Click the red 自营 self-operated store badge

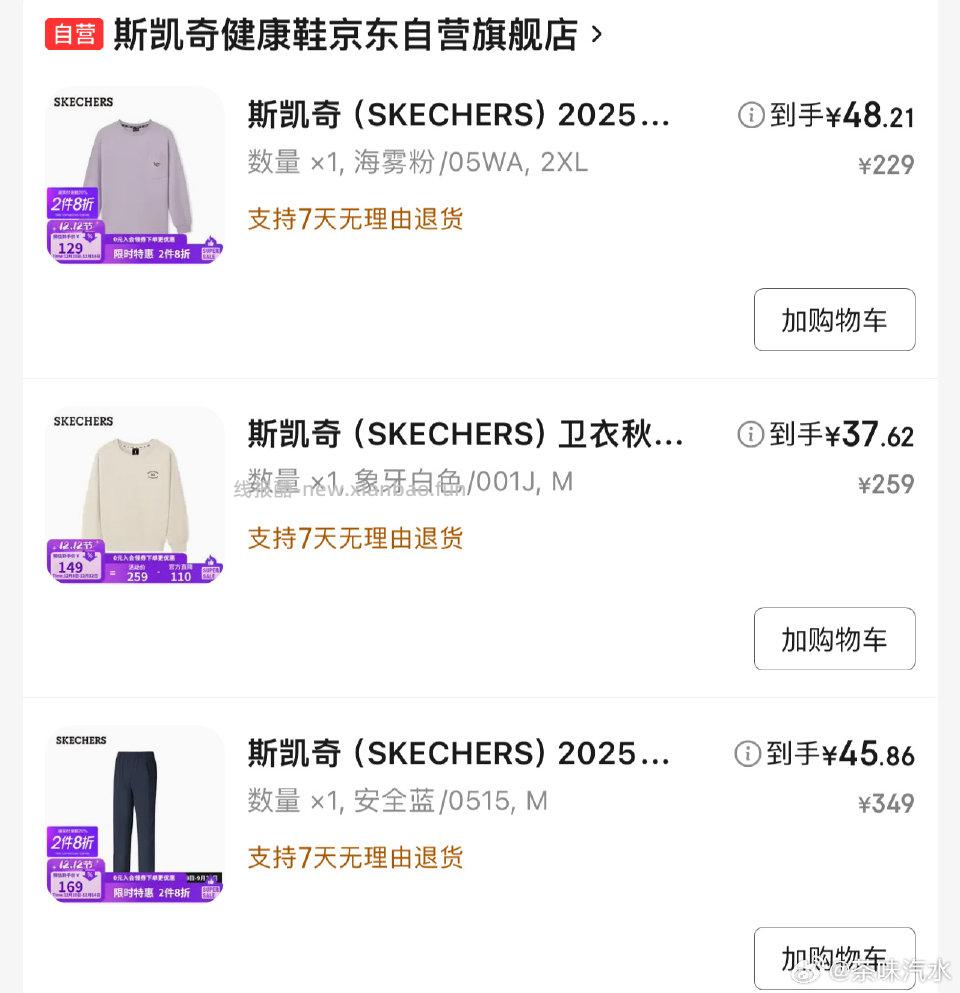coord(73,33)
